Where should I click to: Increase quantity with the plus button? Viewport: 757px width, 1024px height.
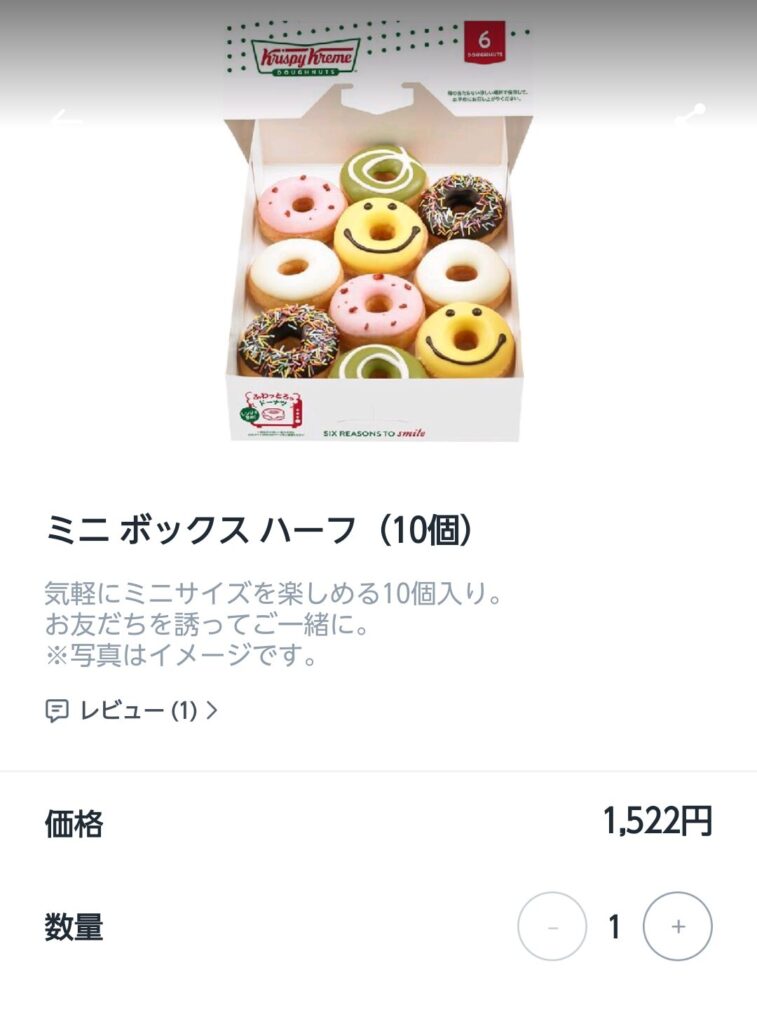point(677,927)
